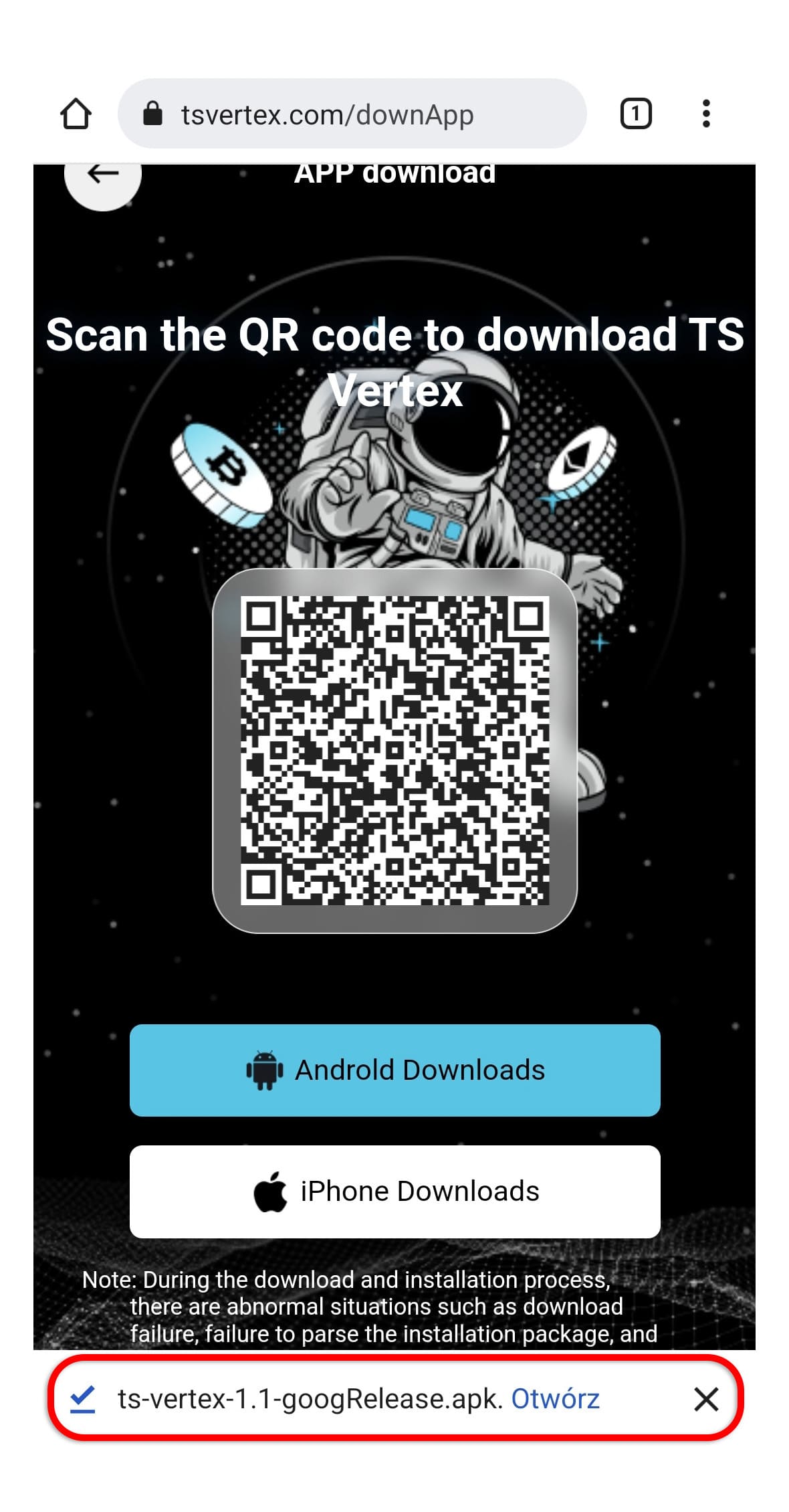Dismiss the download notification bar
789x1512 pixels.
[705, 1399]
